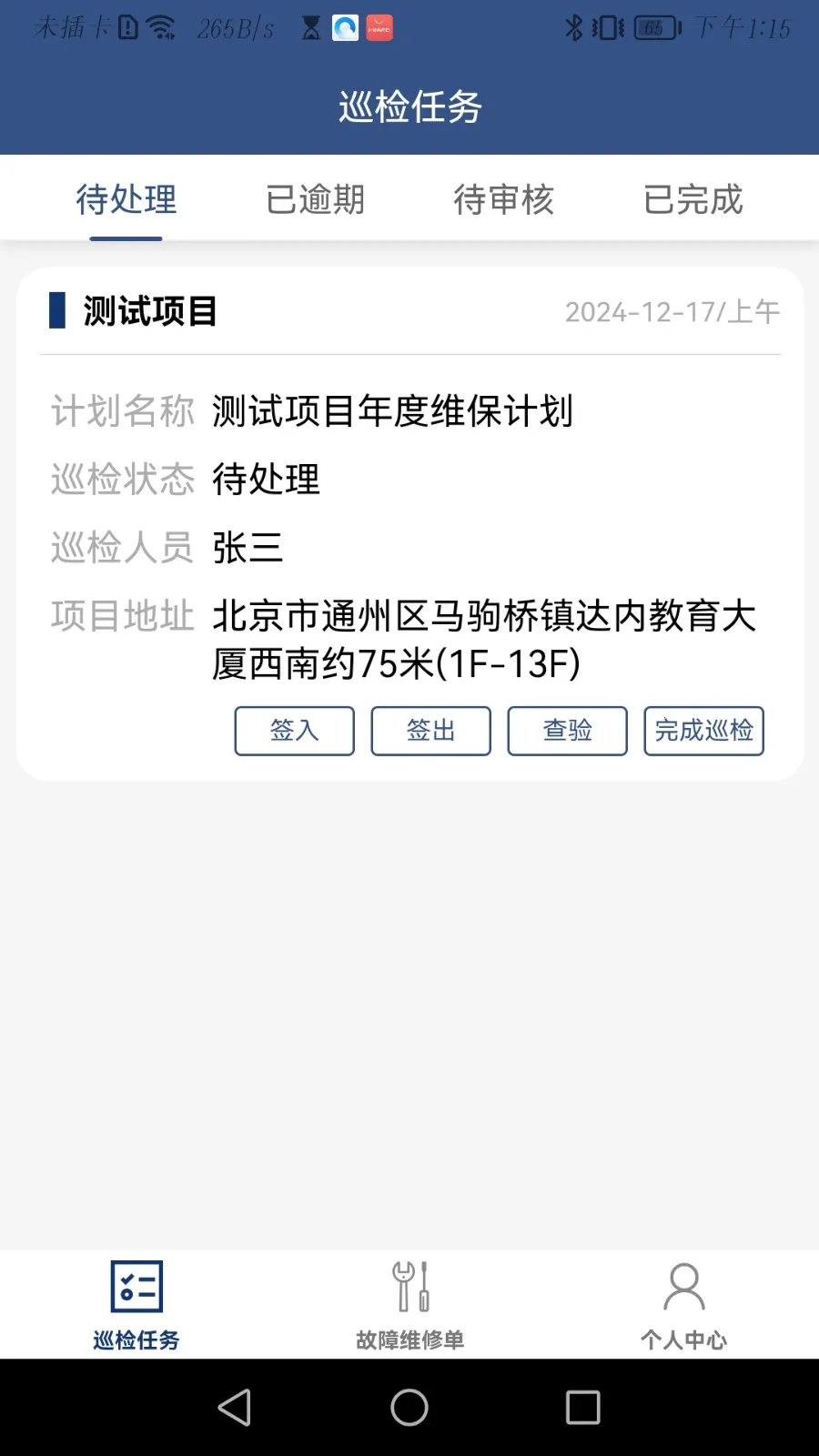Screen dimensions: 819x1456
Task: Go to 故障维修单 in bottom navigation
Action: coord(409,1305)
